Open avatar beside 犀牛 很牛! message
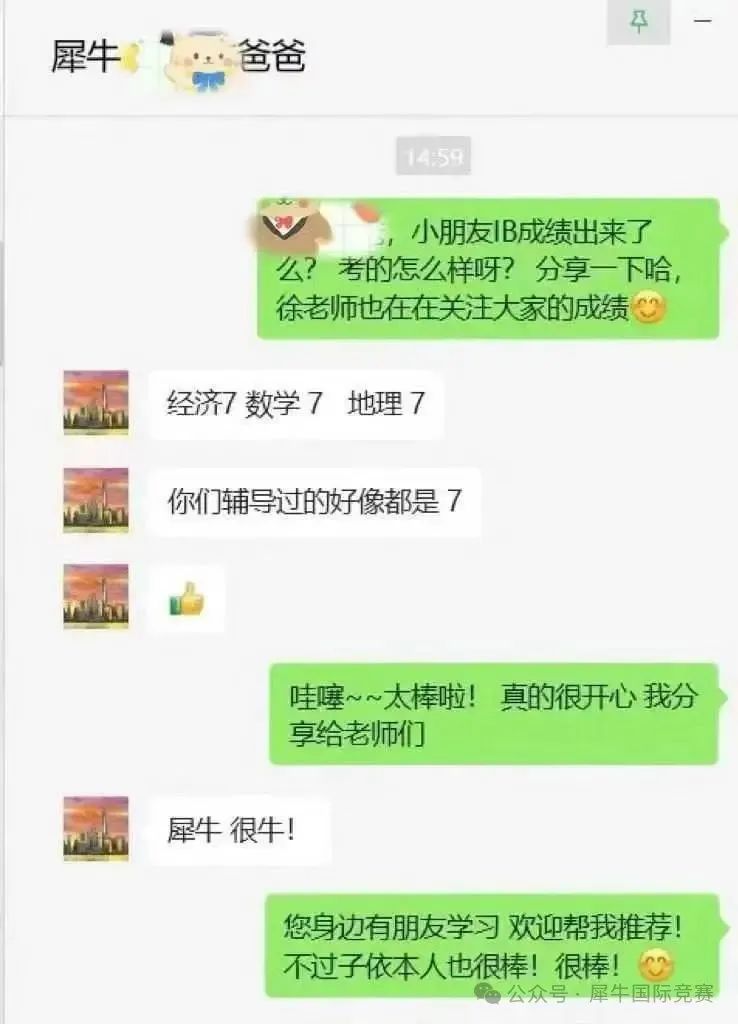Viewport: 738px width, 1024px height. [96, 828]
